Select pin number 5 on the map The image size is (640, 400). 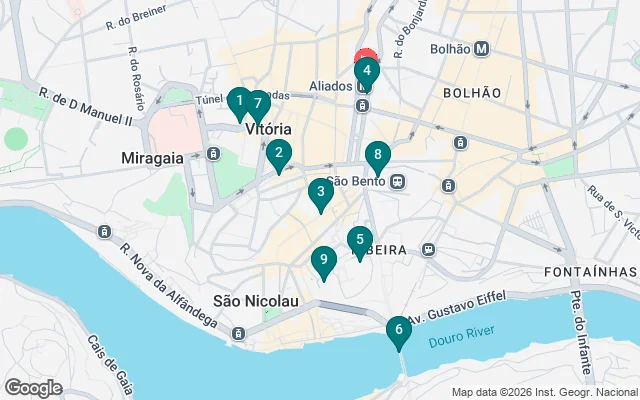(360, 241)
